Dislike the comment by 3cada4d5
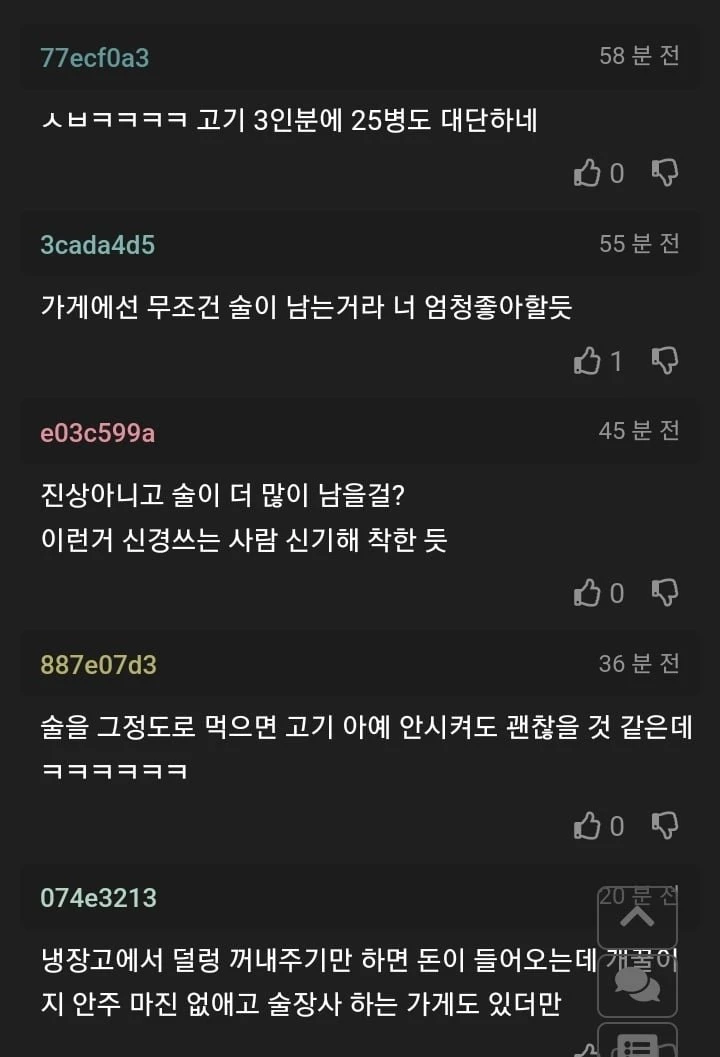The height and width of the screenshot is (1057, 720). click(x=665, y=360)
